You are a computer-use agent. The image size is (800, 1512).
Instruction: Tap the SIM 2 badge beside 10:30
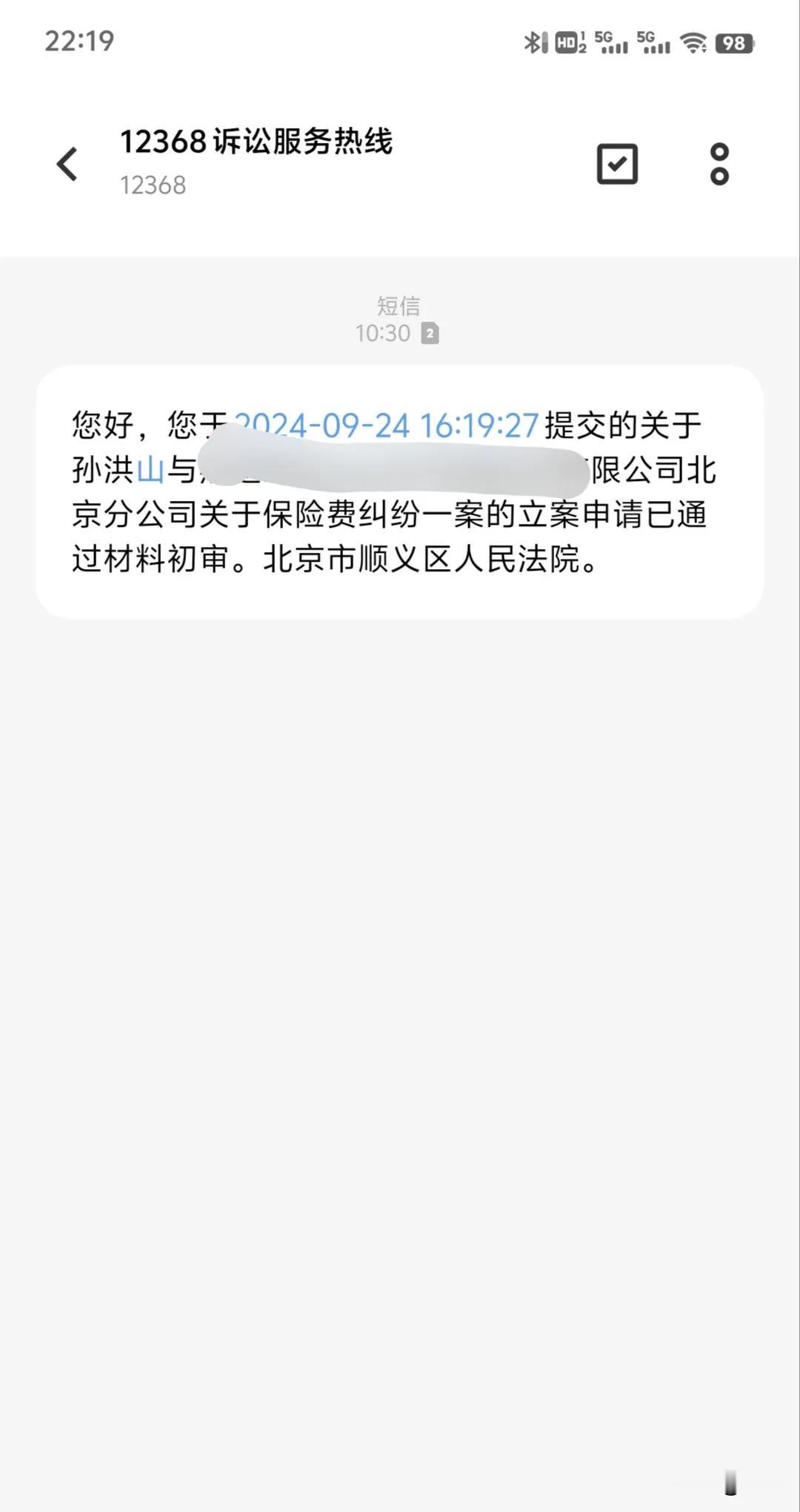pyautogui.click(x=430, y=333)
